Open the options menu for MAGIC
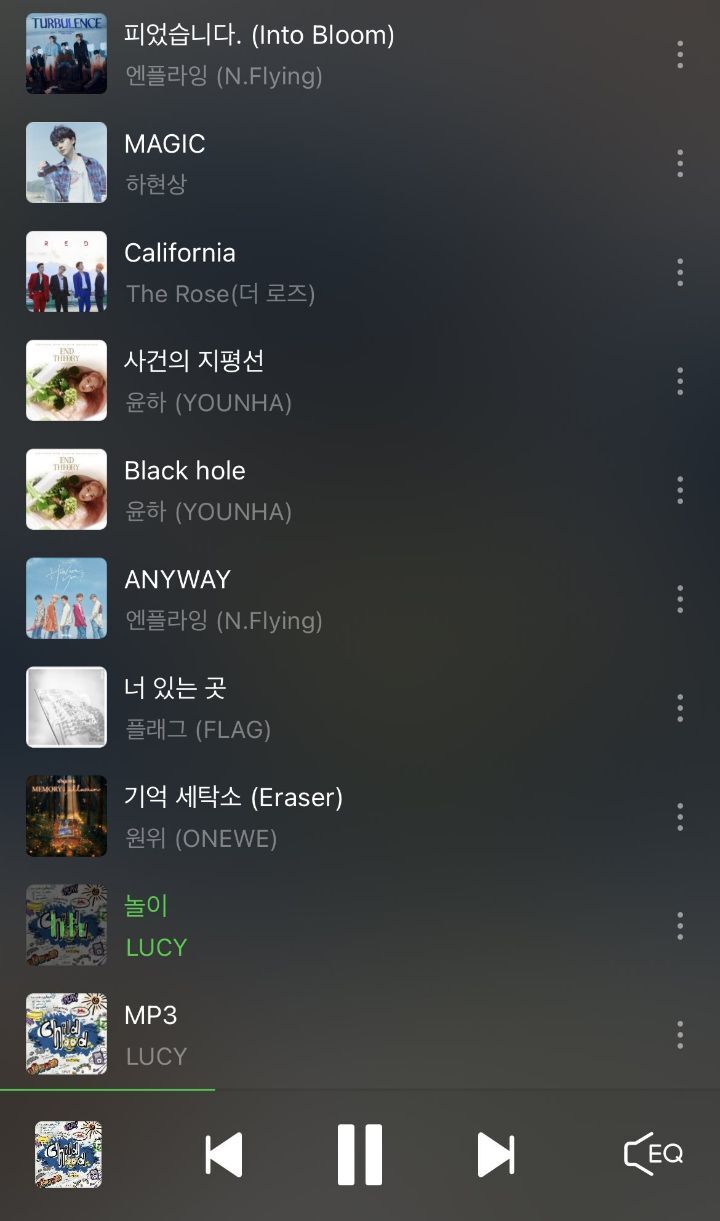Screen dimensions: 720x1221 (x=681, y=162)
